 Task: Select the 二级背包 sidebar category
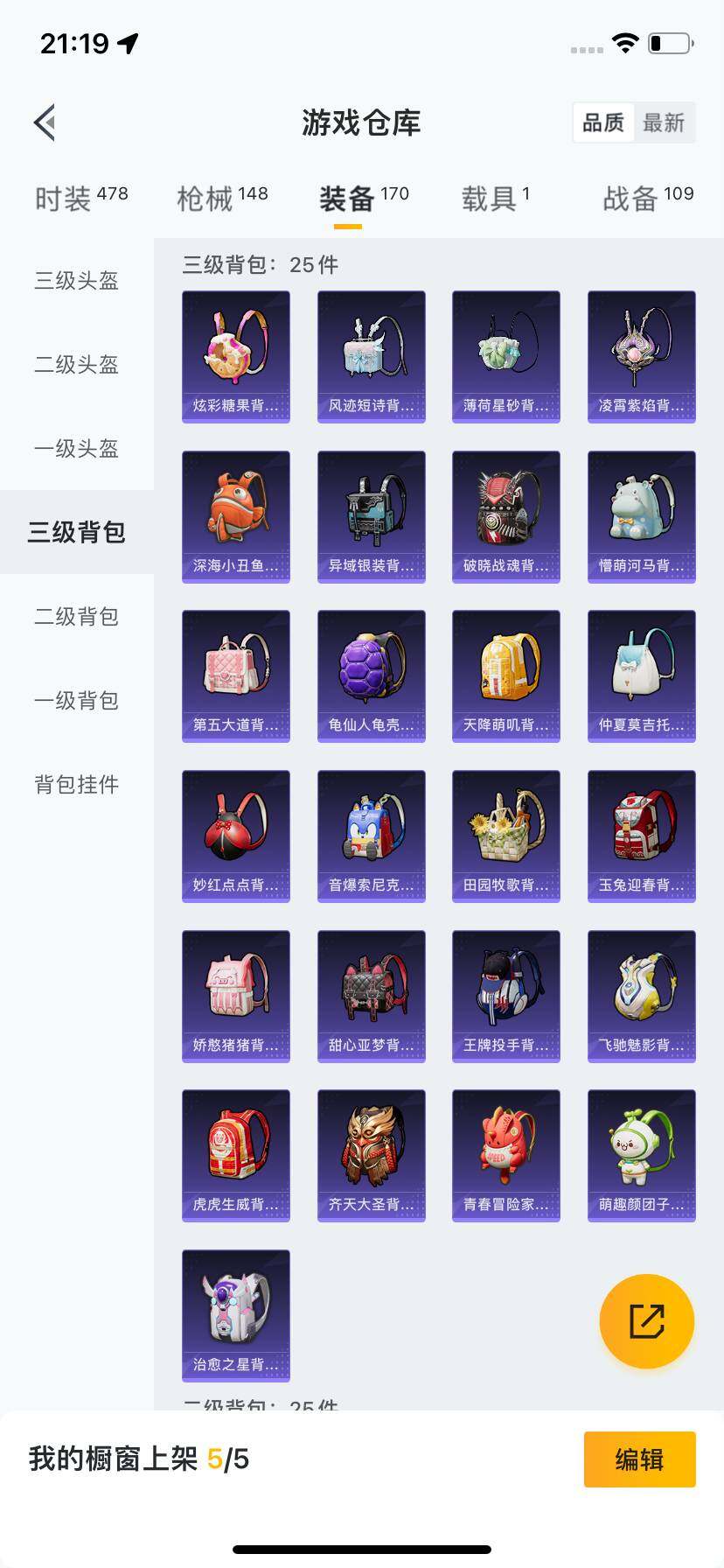76,617
